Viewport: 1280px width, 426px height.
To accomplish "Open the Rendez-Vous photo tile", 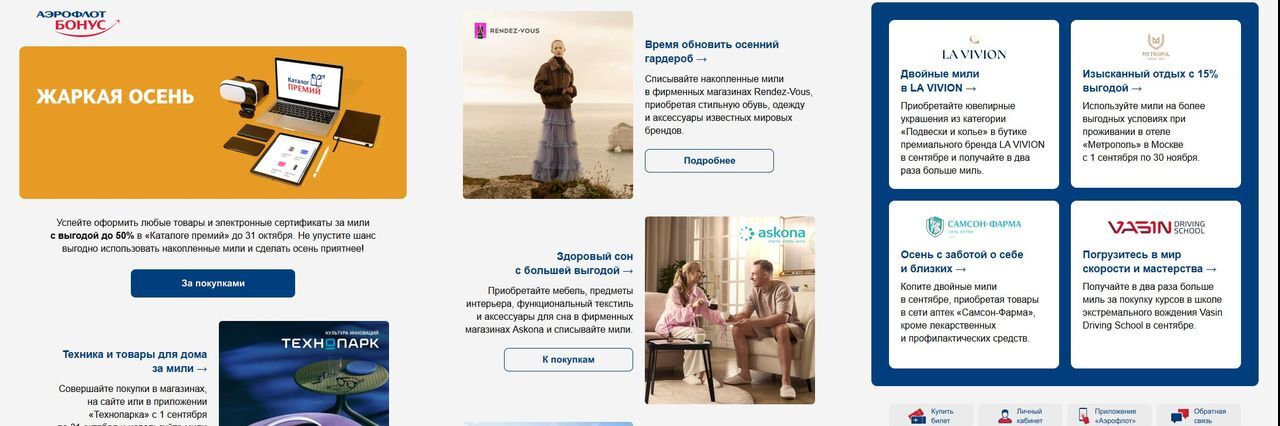I will (x=547, y=105).
